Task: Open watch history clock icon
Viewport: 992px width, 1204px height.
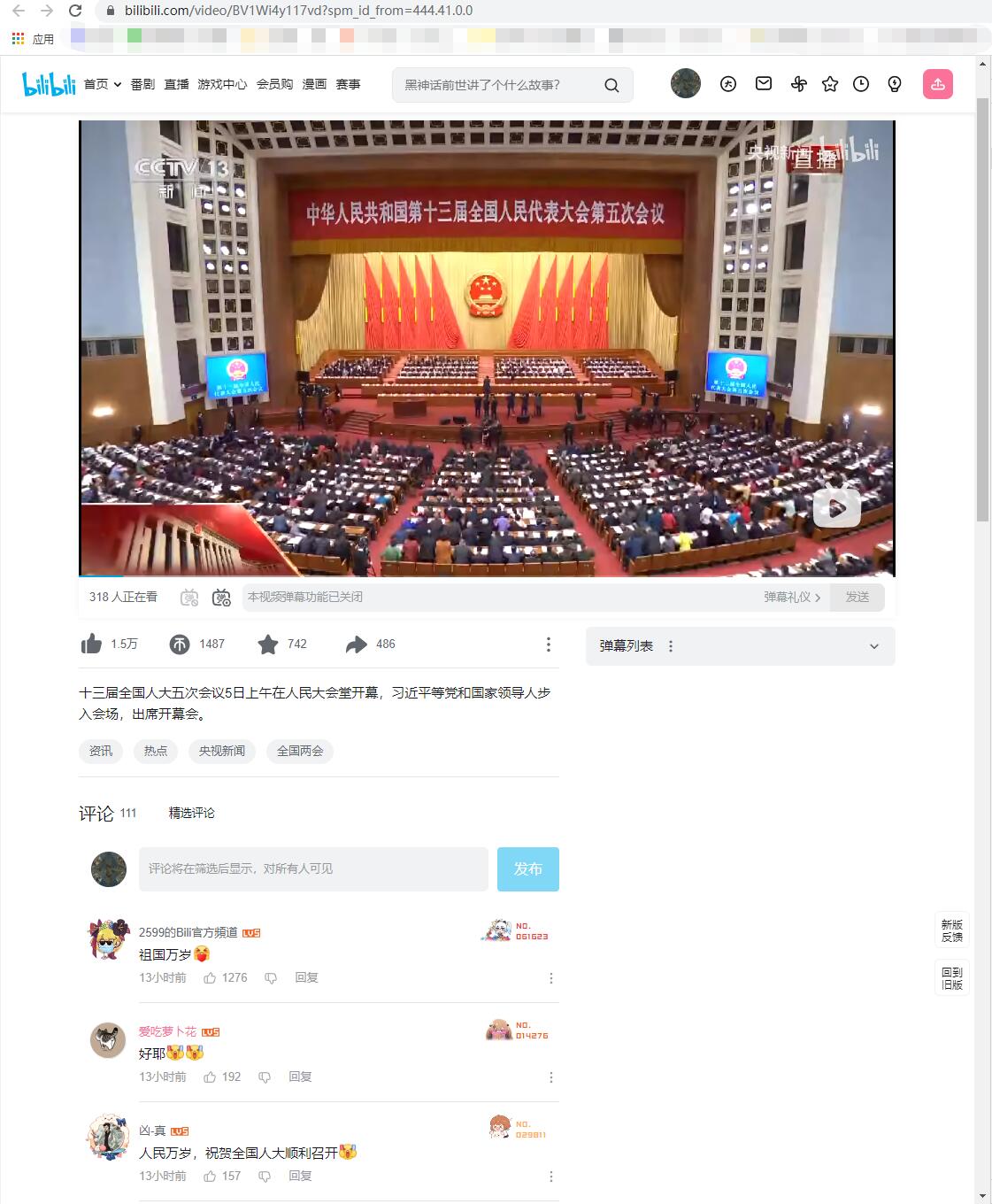Action: pyautogui.click(x=861, y=84)
